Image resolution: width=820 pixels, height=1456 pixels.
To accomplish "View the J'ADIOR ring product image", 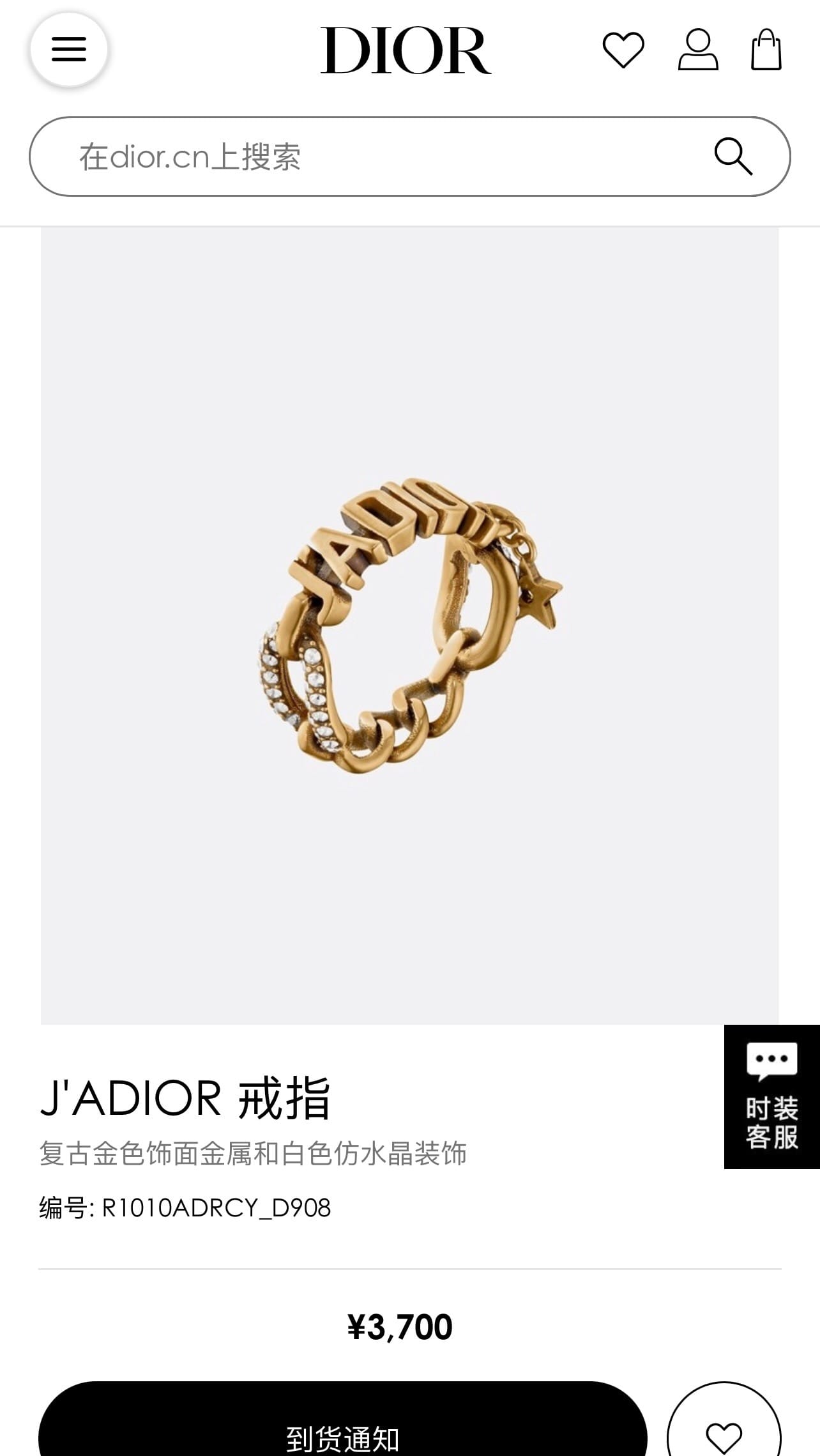I will click(410, 626).
